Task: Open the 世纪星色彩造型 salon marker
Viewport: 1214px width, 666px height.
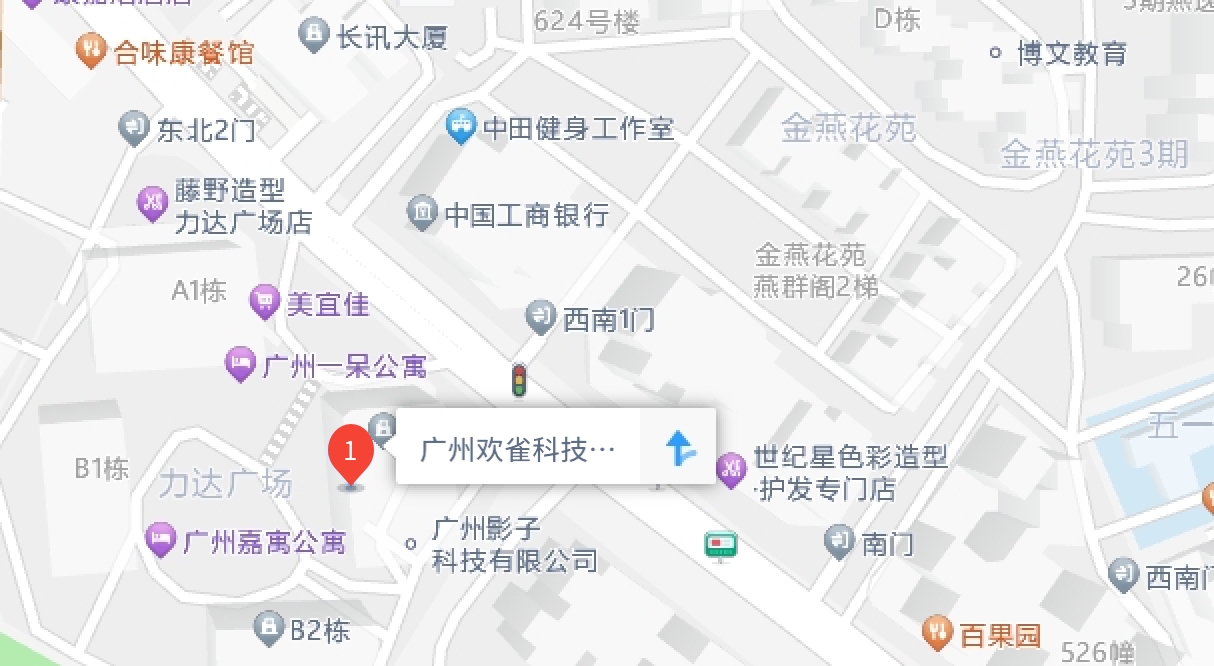Action: (x=732, y=467)
